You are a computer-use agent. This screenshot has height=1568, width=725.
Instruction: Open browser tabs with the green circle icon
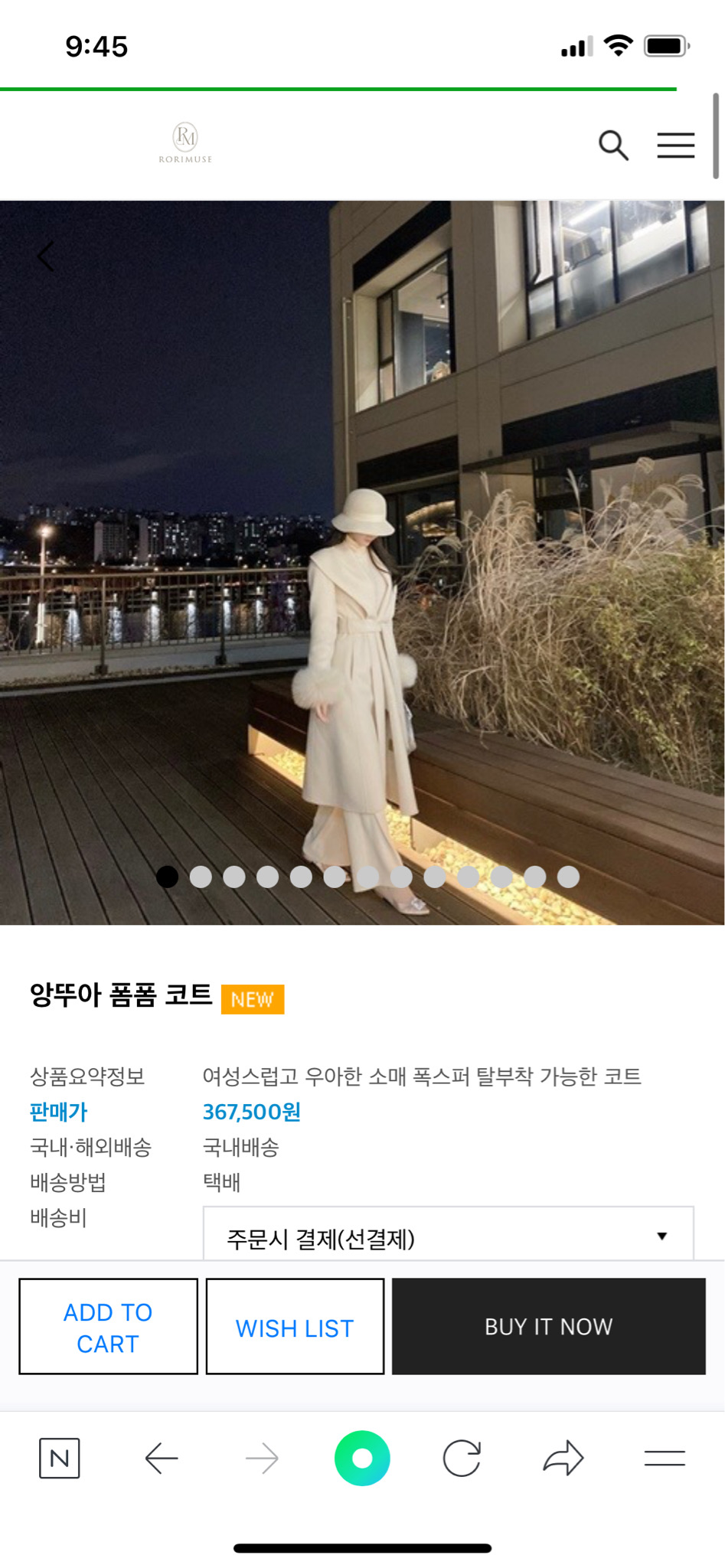[363, 1458]
